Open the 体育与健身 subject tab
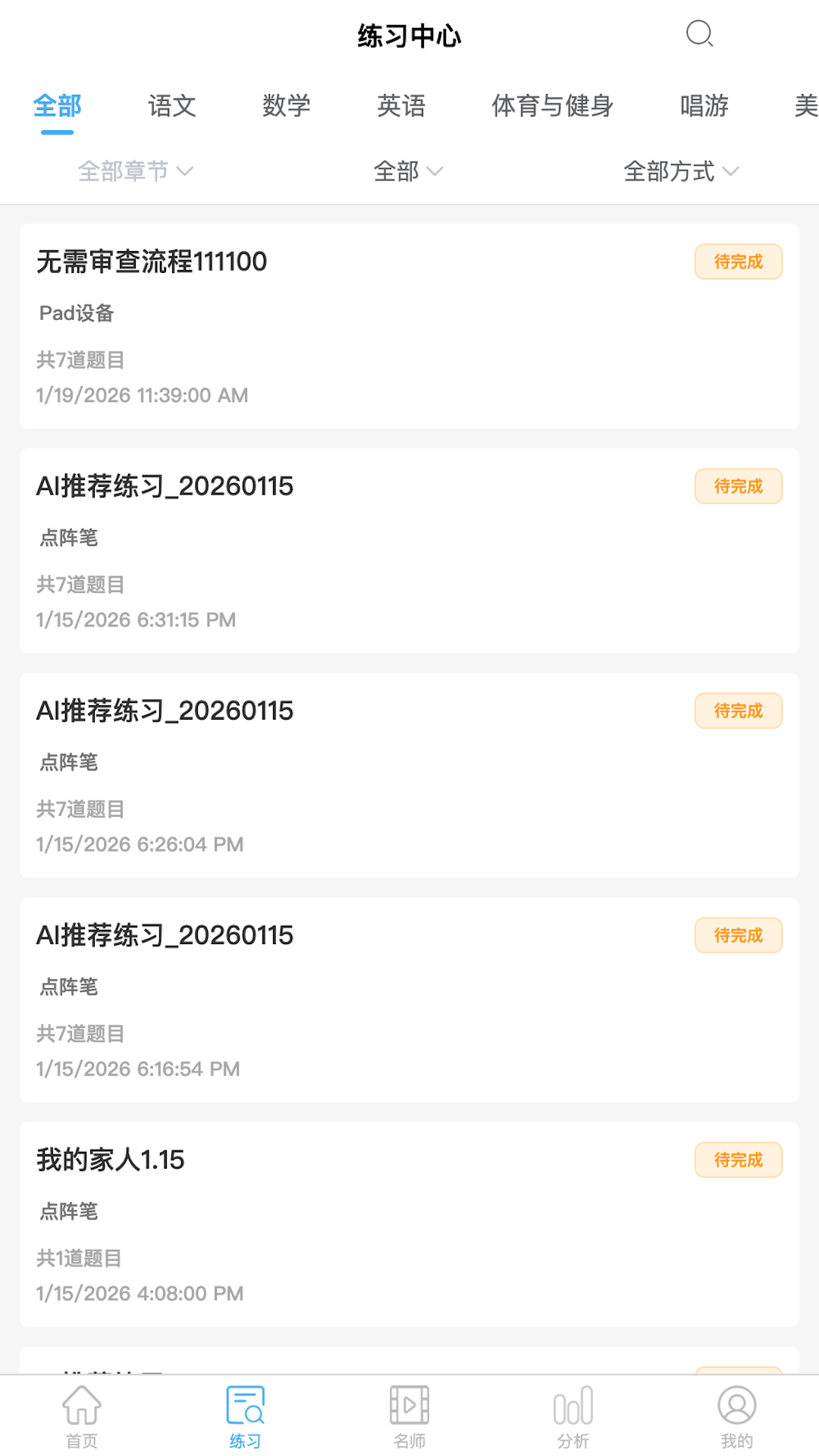The image size is (819, 1456). click(552, 106)
